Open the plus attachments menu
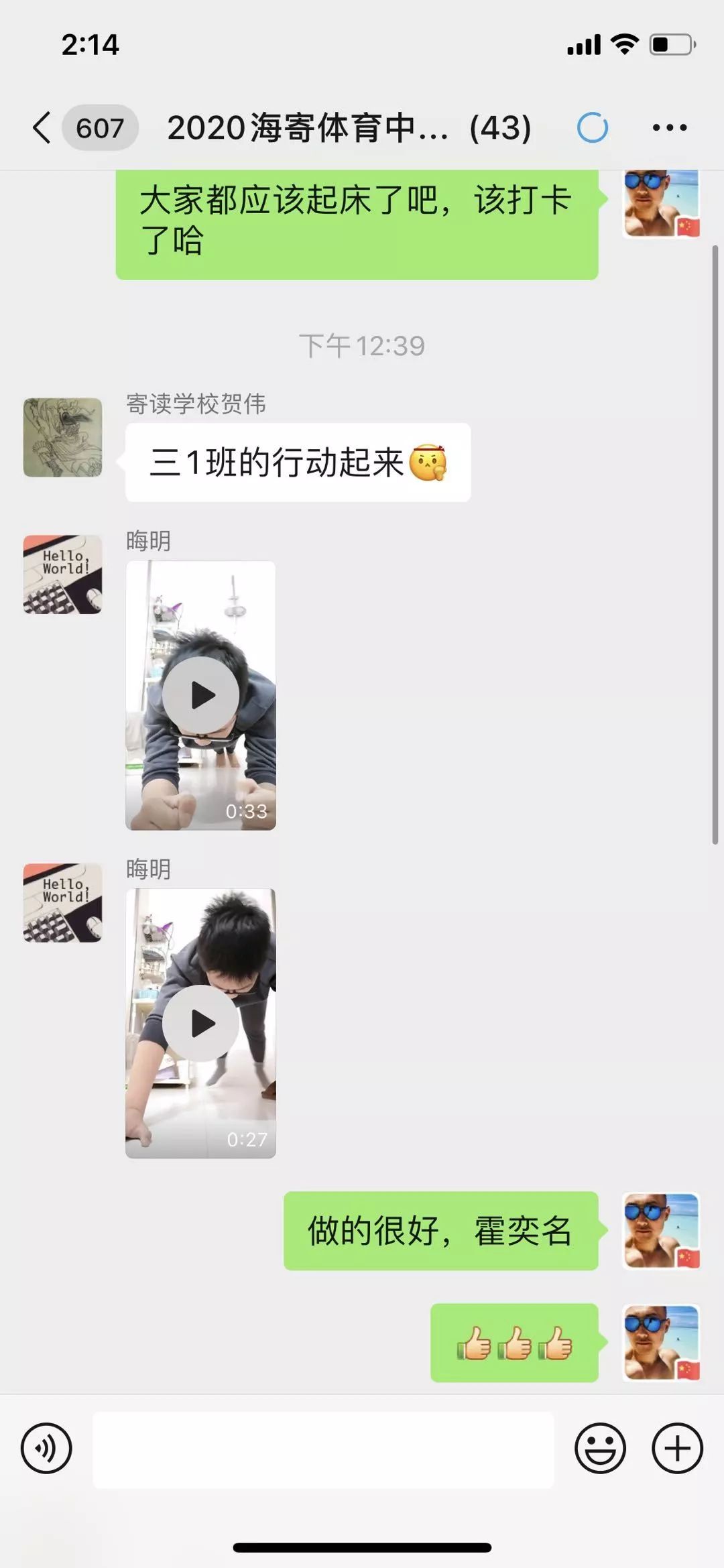The width and height of the screenshot is (724, 1568). (x=677, y=1448)
